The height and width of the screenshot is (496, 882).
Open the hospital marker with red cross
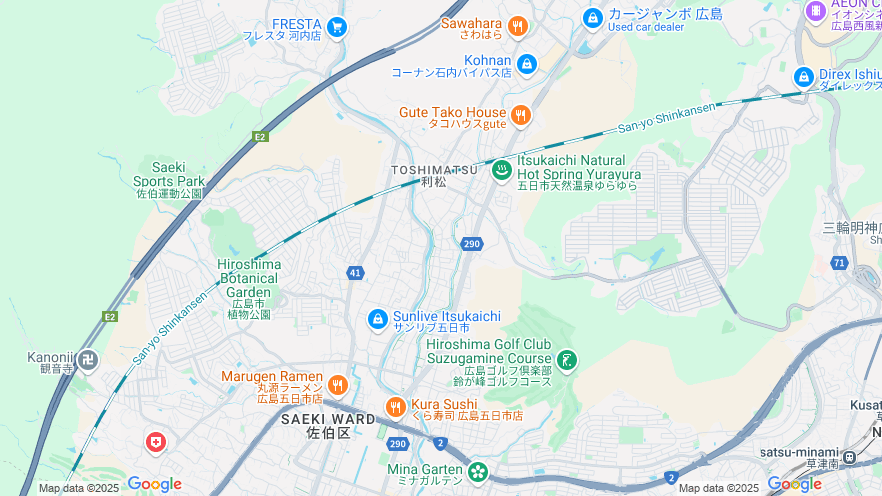tap(155, 442)
